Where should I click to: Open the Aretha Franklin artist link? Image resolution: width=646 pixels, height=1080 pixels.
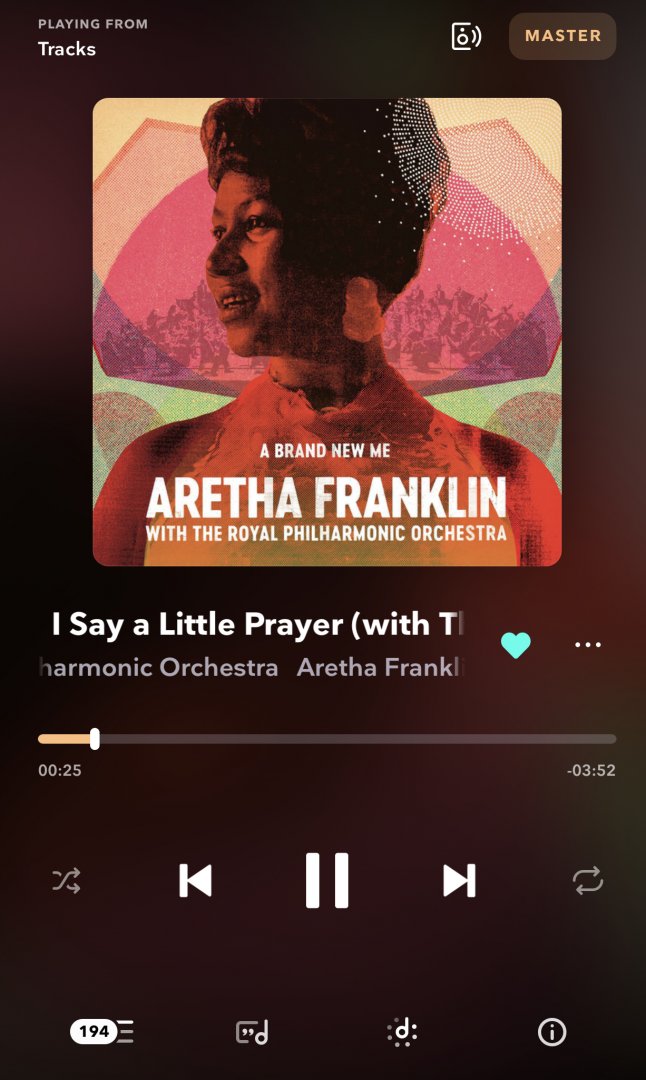(380, 668)
